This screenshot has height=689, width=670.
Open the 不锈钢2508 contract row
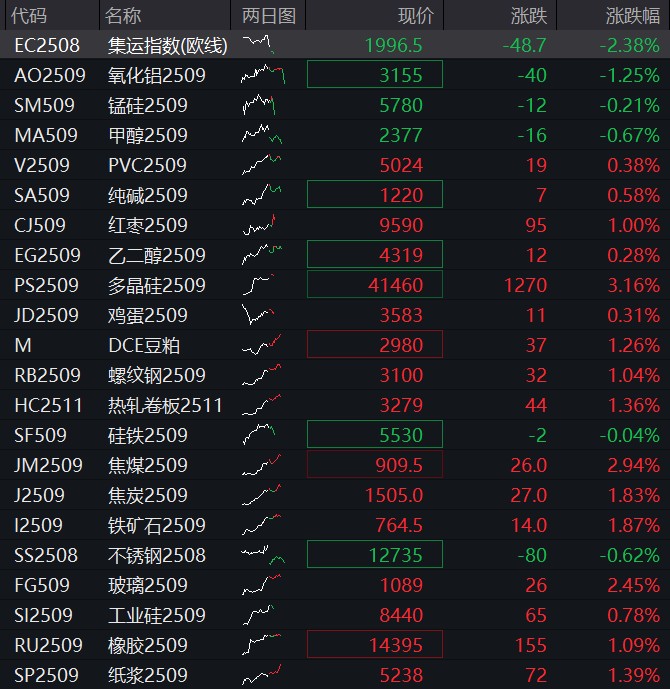pyautogui.click(x=335, y=555)
